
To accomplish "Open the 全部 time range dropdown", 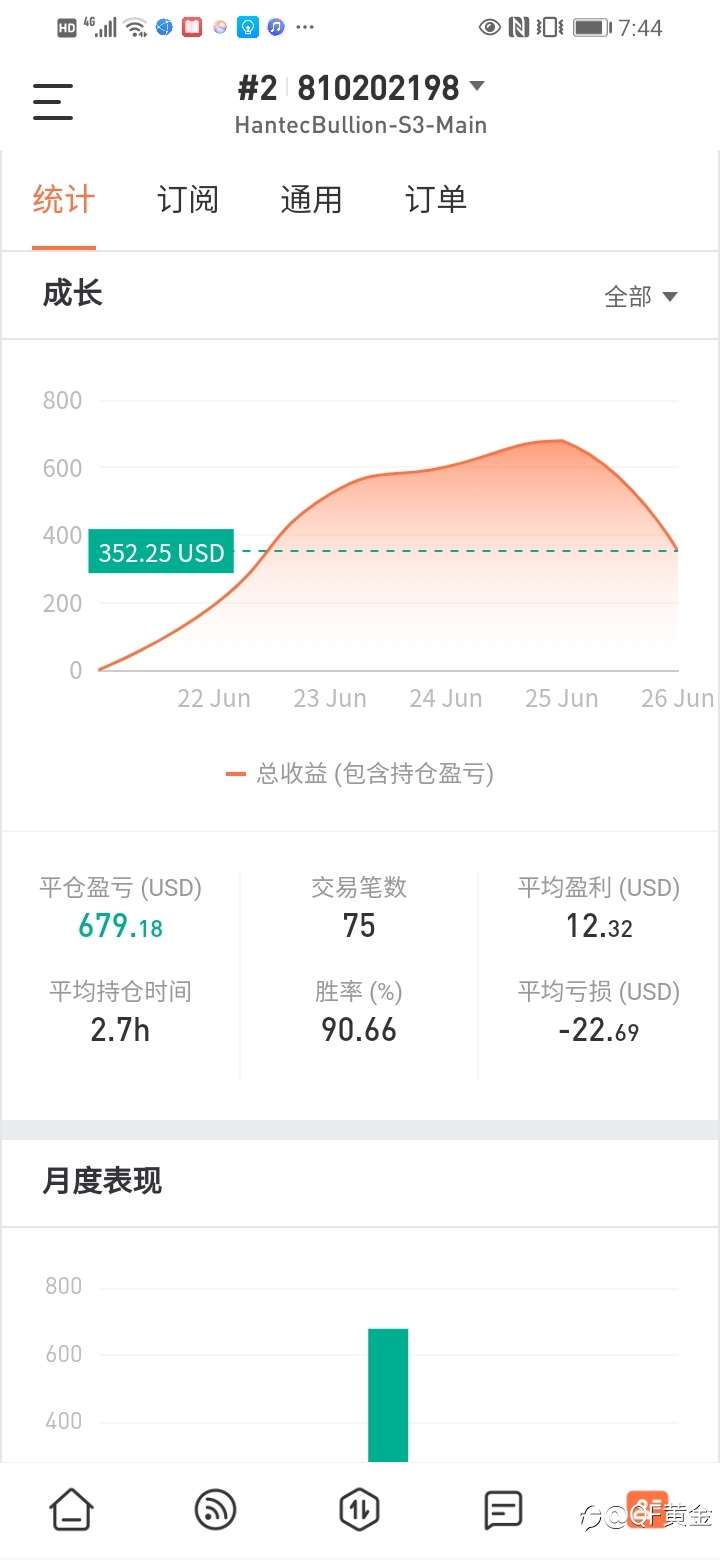I will pos(641,296).
